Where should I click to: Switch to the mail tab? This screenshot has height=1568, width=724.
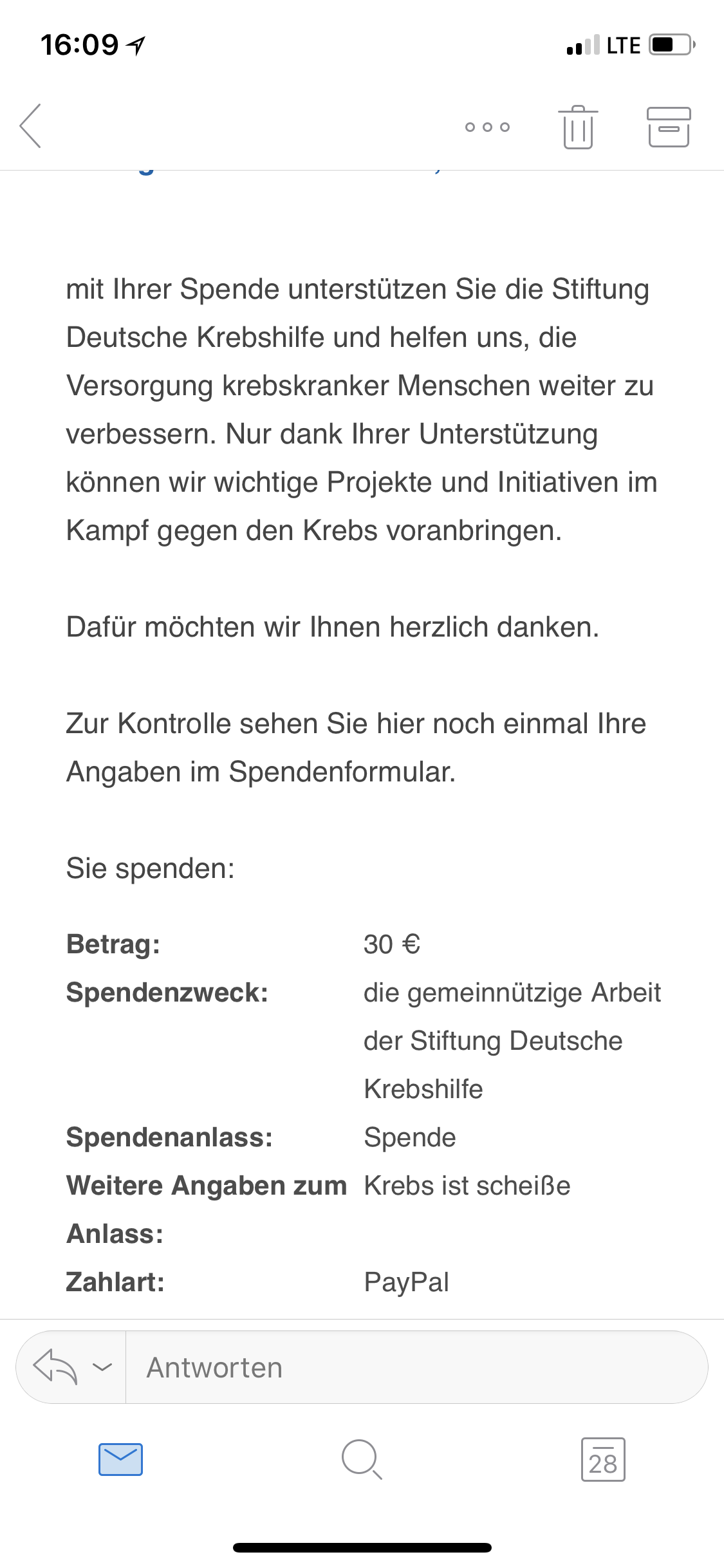click(120, 1459)
